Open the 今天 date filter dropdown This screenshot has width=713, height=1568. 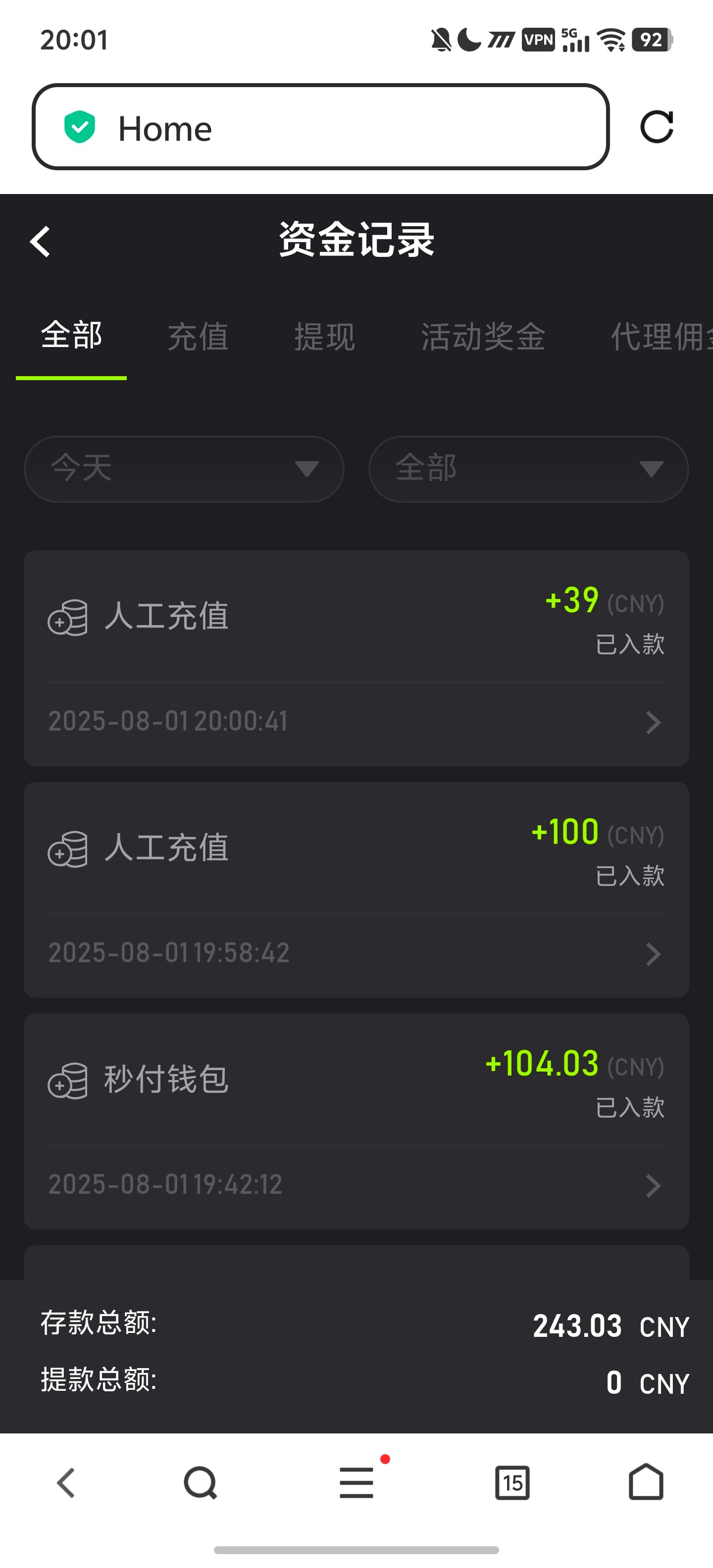[183, 469]
